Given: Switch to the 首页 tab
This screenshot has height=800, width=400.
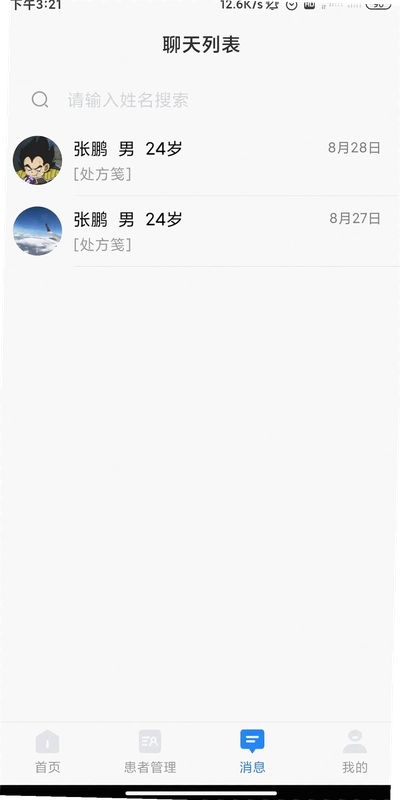Looking at the screenshot, I should coord(47,752).
